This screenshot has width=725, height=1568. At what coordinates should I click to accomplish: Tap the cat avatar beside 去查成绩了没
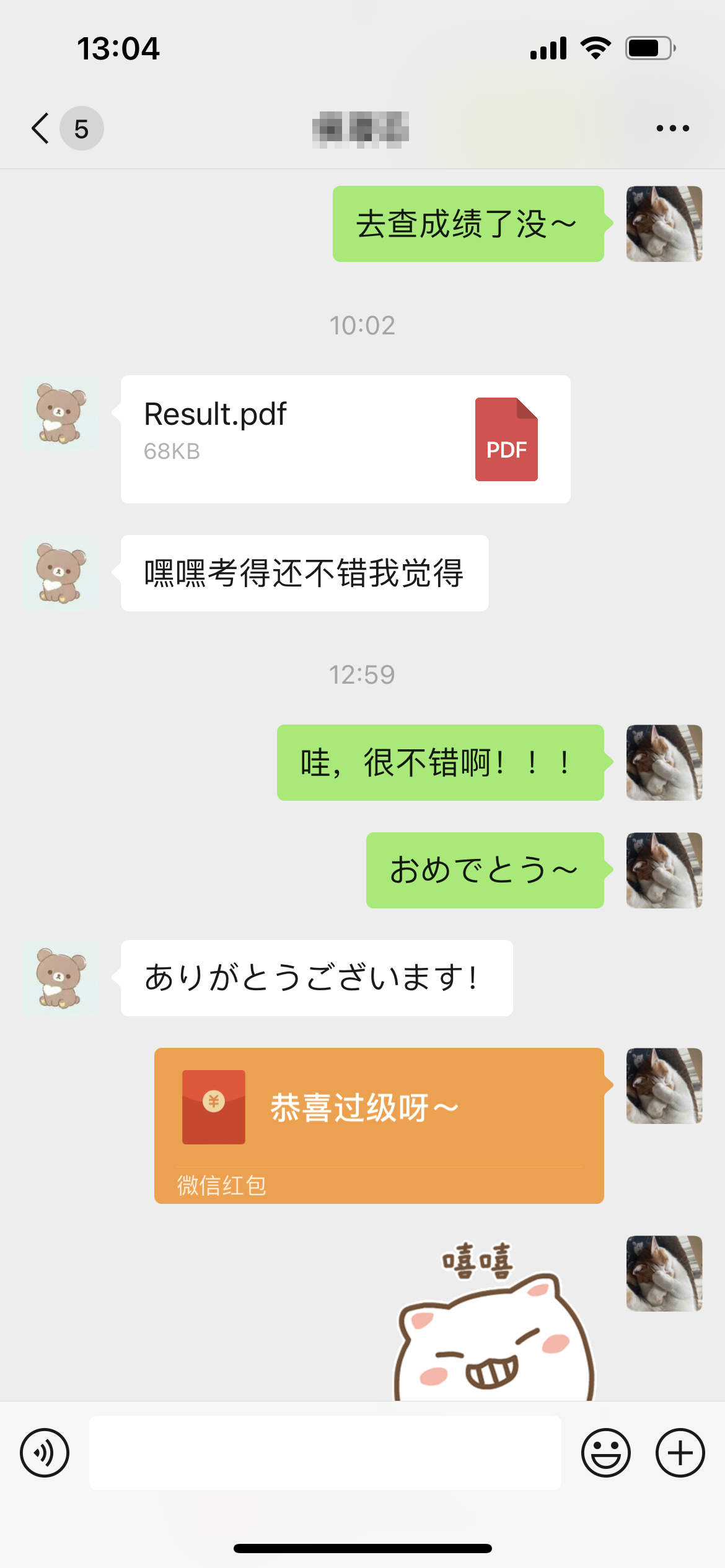[x=664, y=224]
